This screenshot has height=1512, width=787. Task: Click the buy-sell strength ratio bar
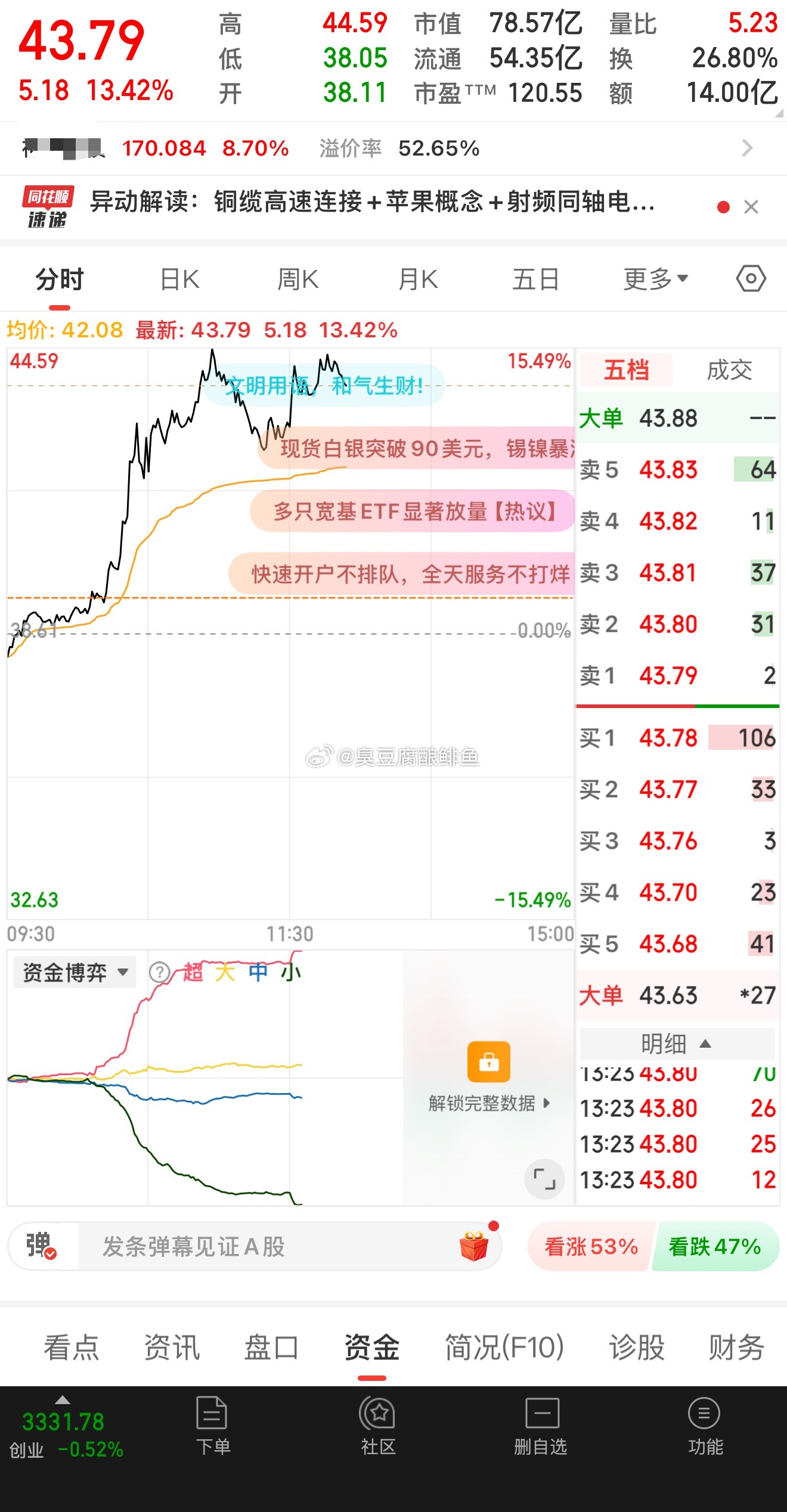coord(677,705)
